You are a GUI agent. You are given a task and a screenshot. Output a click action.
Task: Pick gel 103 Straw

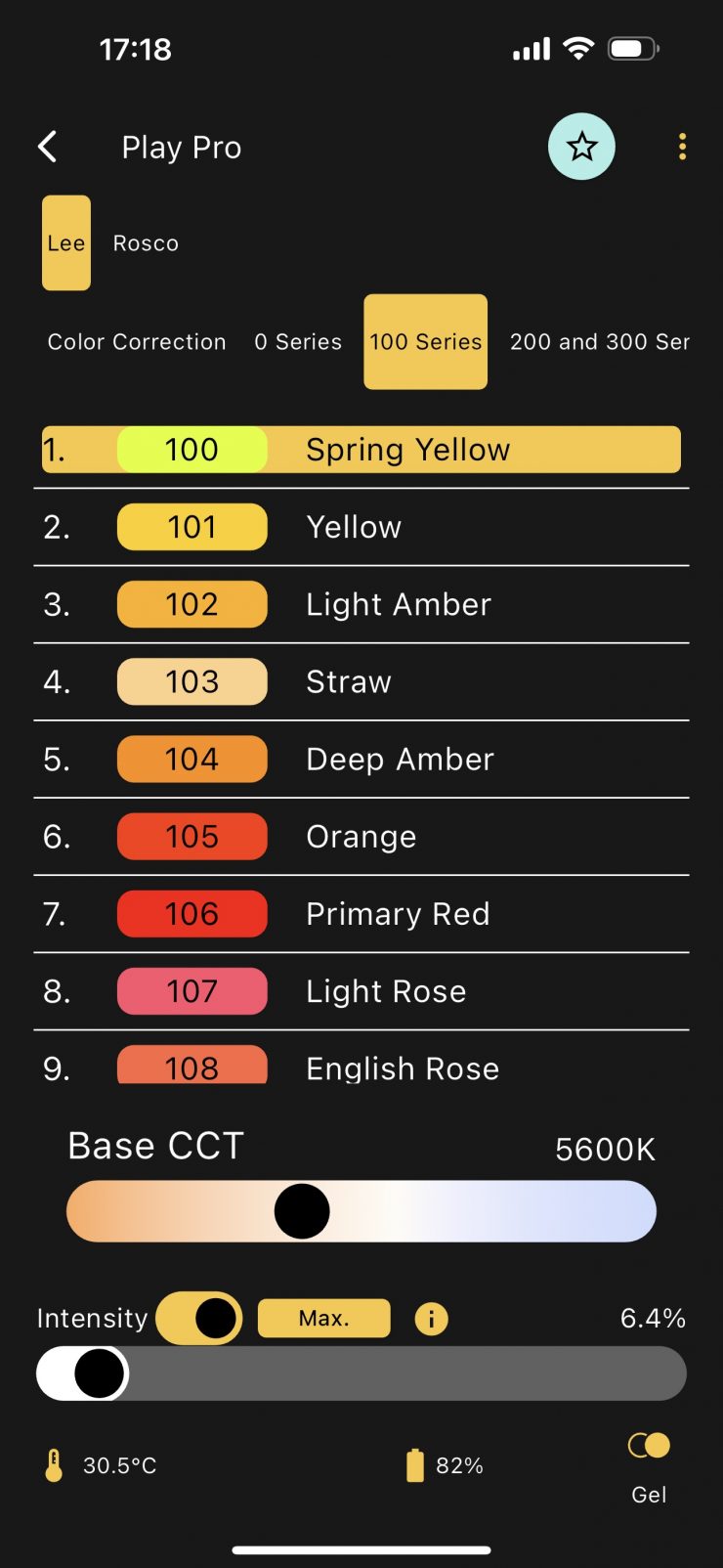(361, 681)
